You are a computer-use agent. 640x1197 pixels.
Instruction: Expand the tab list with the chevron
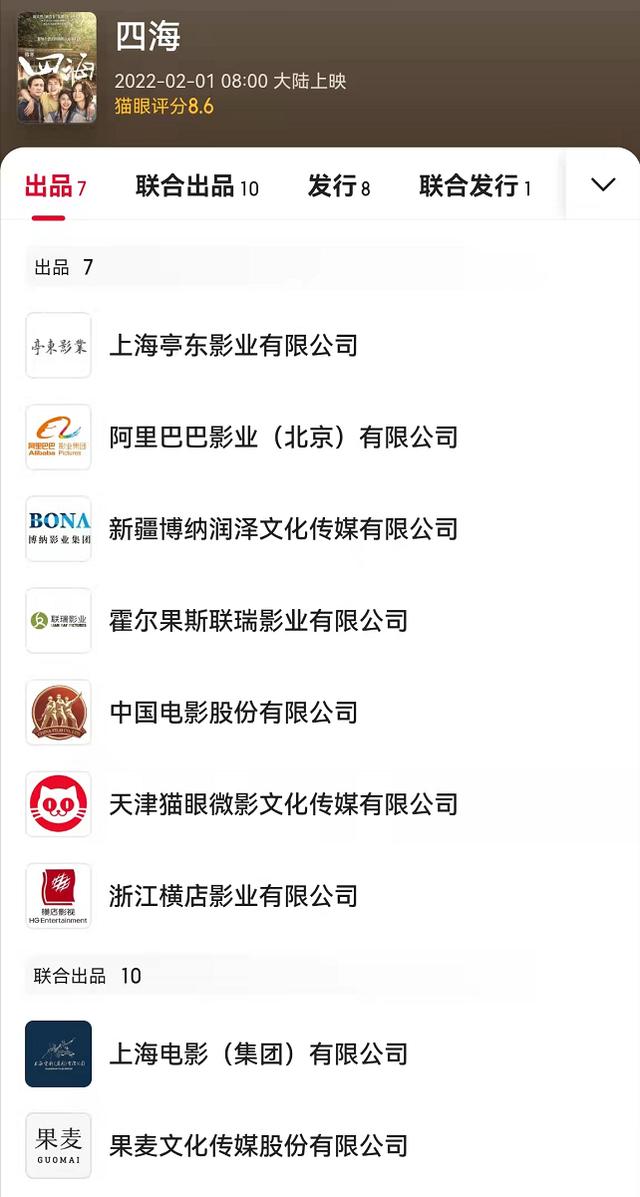click(603, 185)
